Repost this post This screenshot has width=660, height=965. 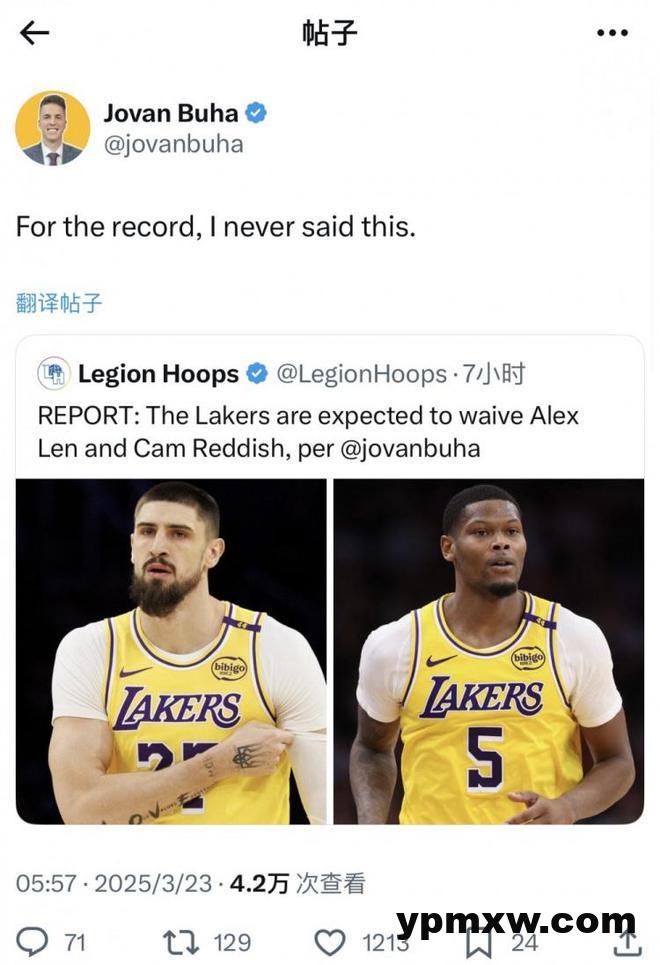pos(181,941)
